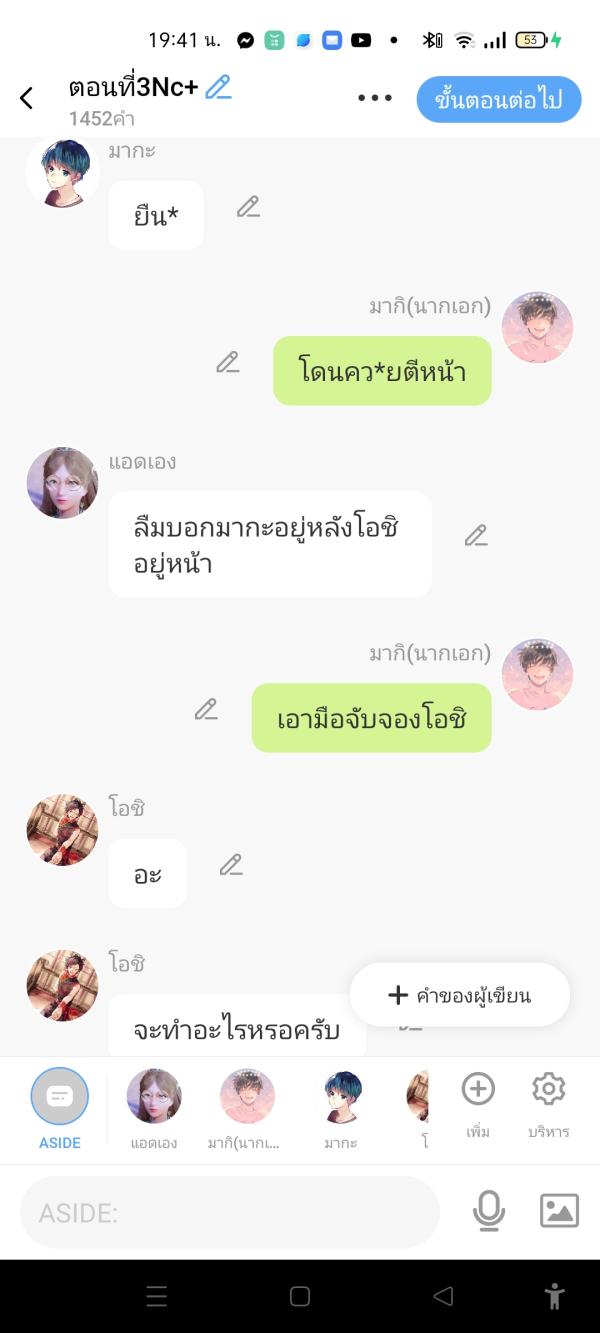Viewport: 600px width, 1333px height.
Task: Choose character มากิ(นากเอก) as speaker
Action: pyautogui.click(x=247, y=1107)
